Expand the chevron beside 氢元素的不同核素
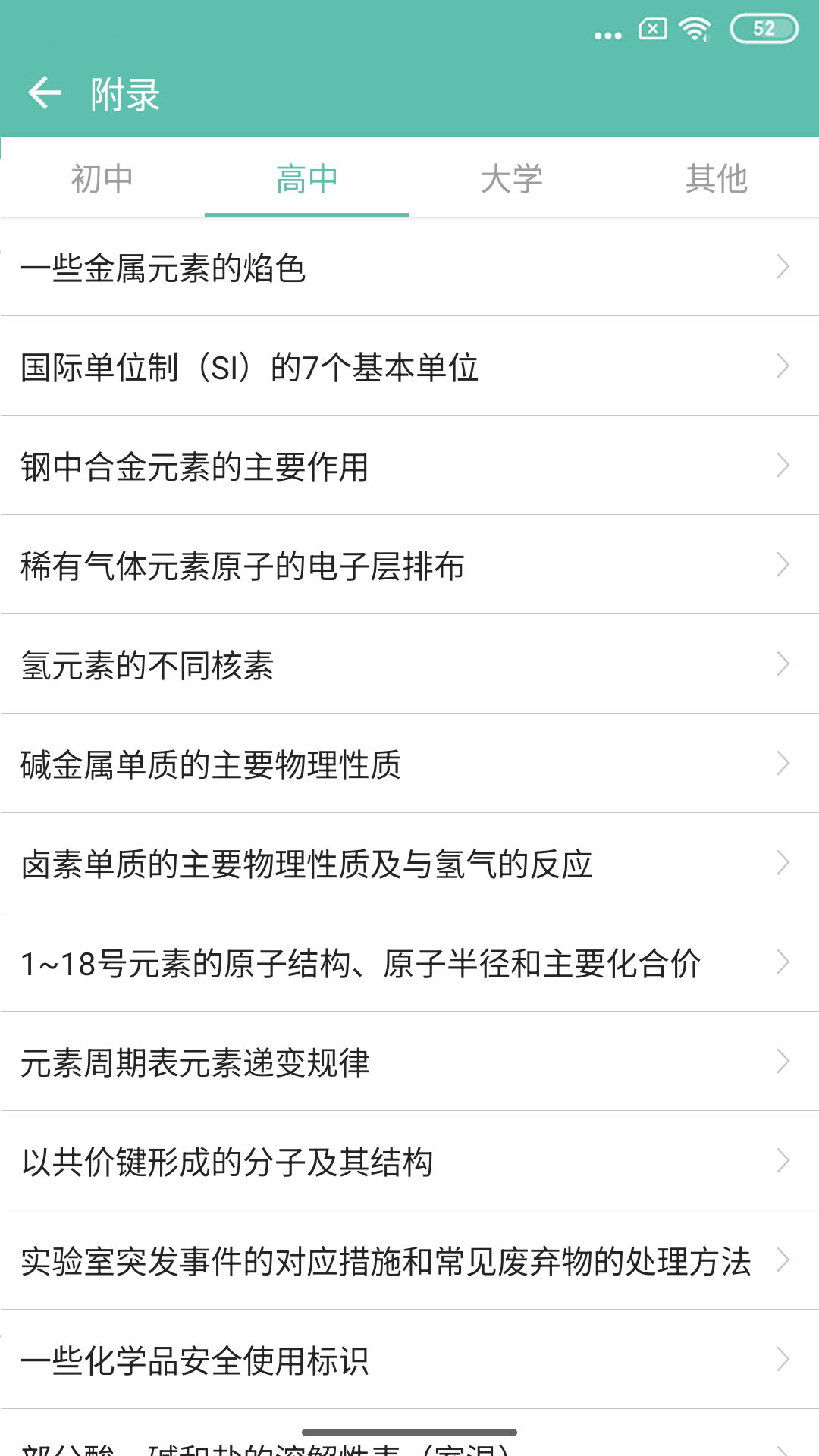 (x=784, y=664)
